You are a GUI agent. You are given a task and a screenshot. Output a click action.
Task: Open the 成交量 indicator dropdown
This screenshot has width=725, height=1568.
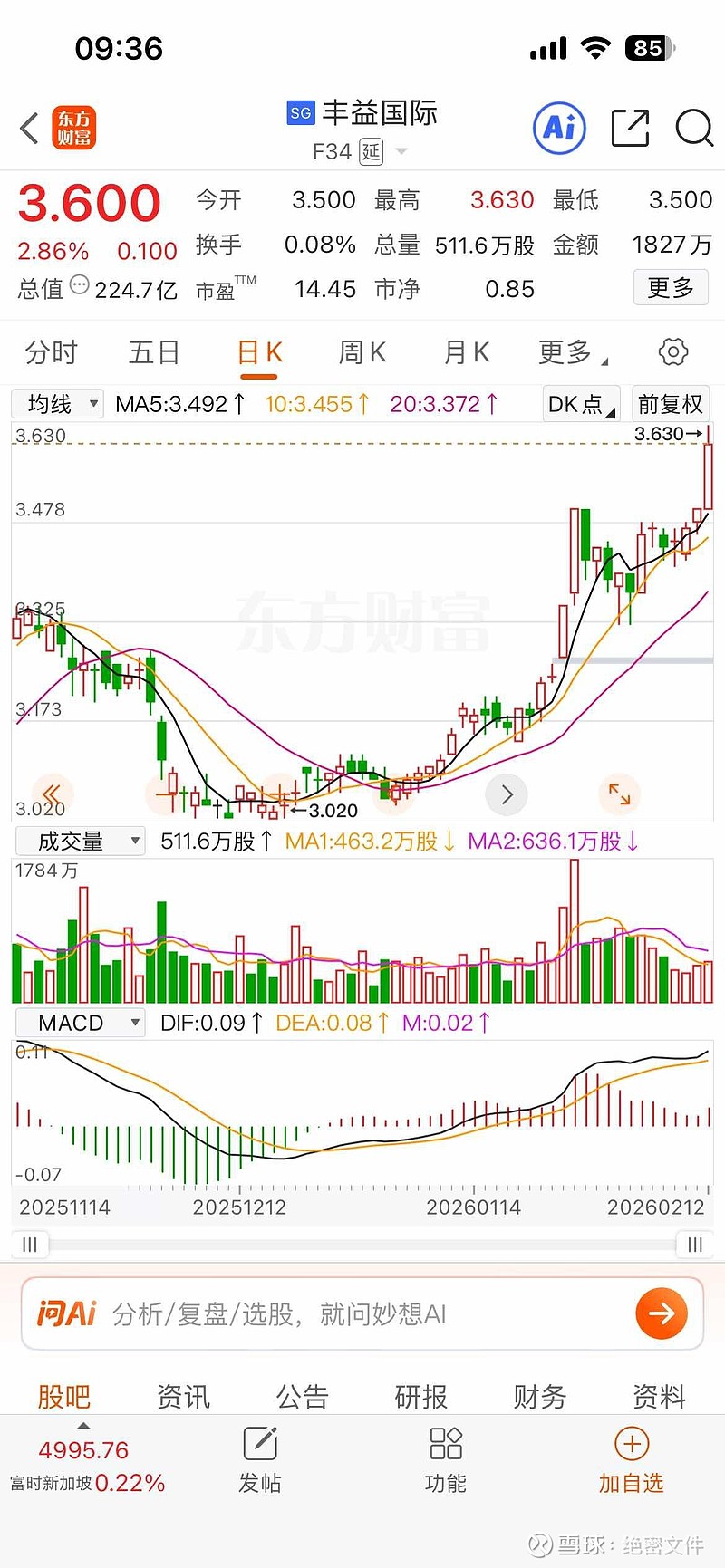[x=80, y=842]
